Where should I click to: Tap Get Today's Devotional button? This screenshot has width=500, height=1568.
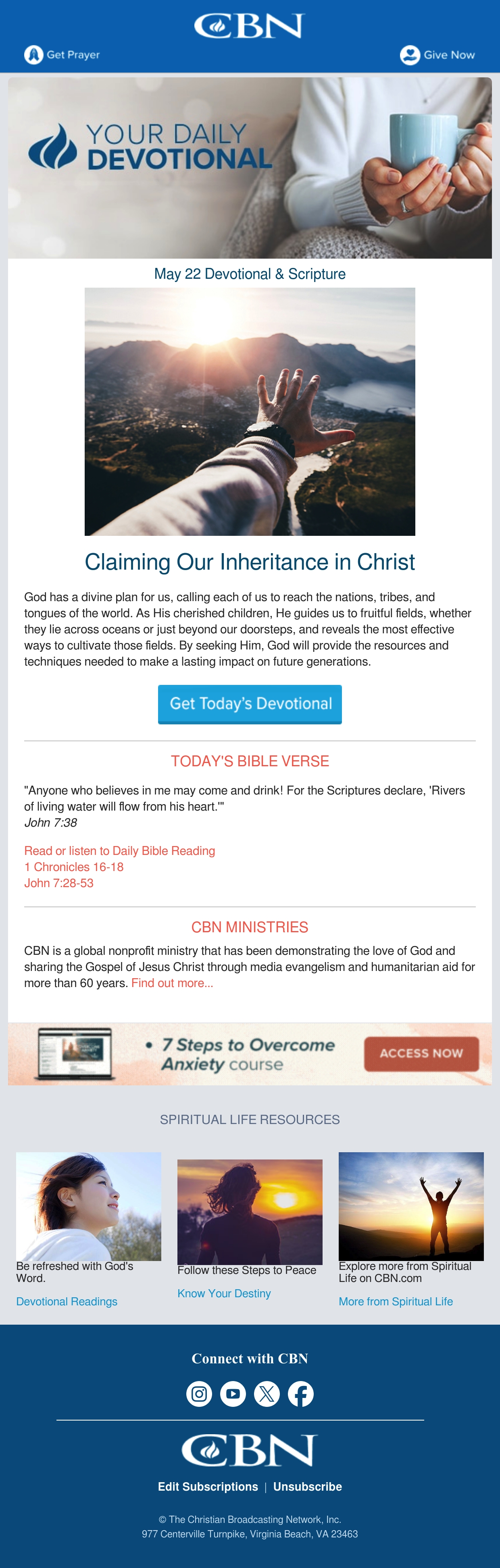(250, 704)
